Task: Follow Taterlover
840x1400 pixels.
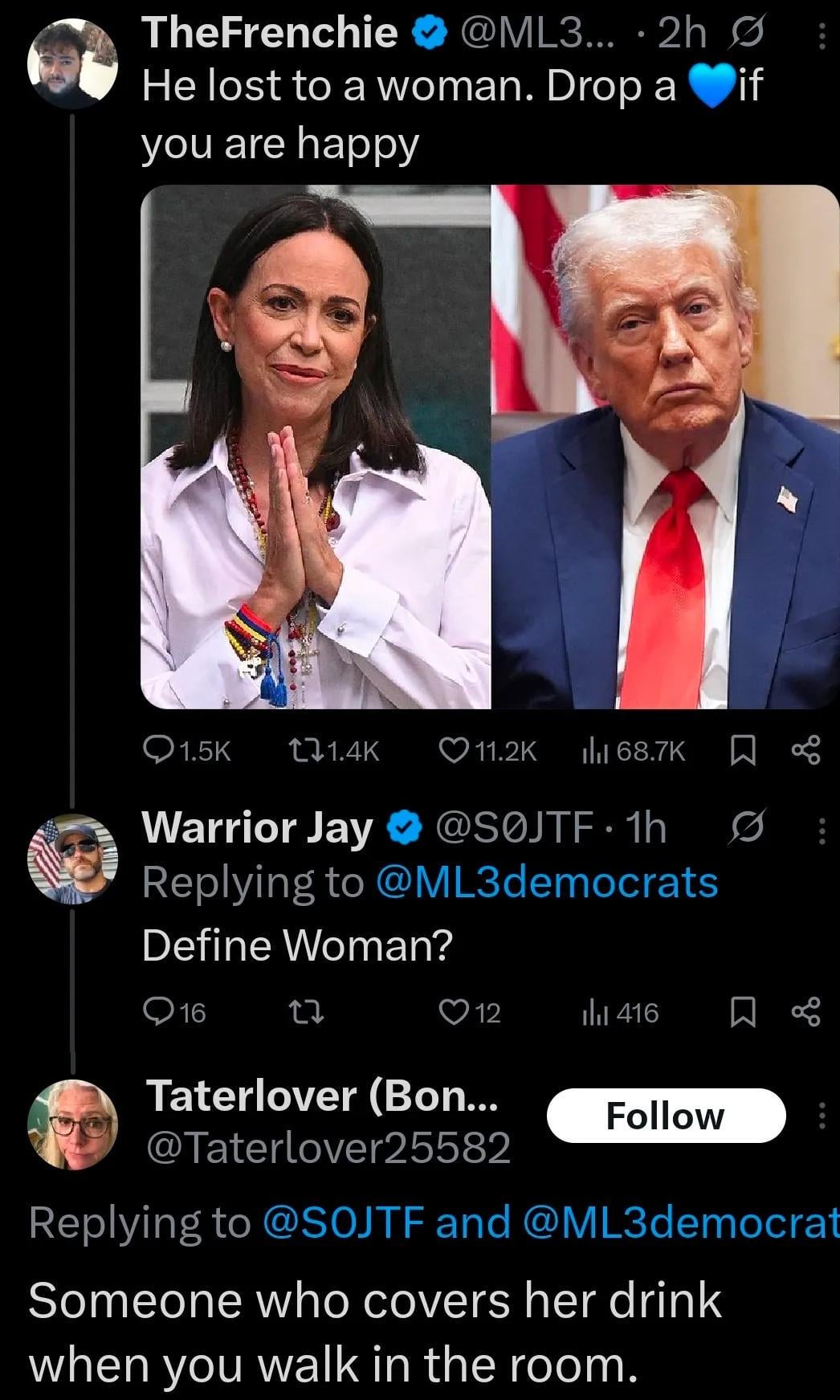Action: pyautogui.click(x=665, y=1116)
